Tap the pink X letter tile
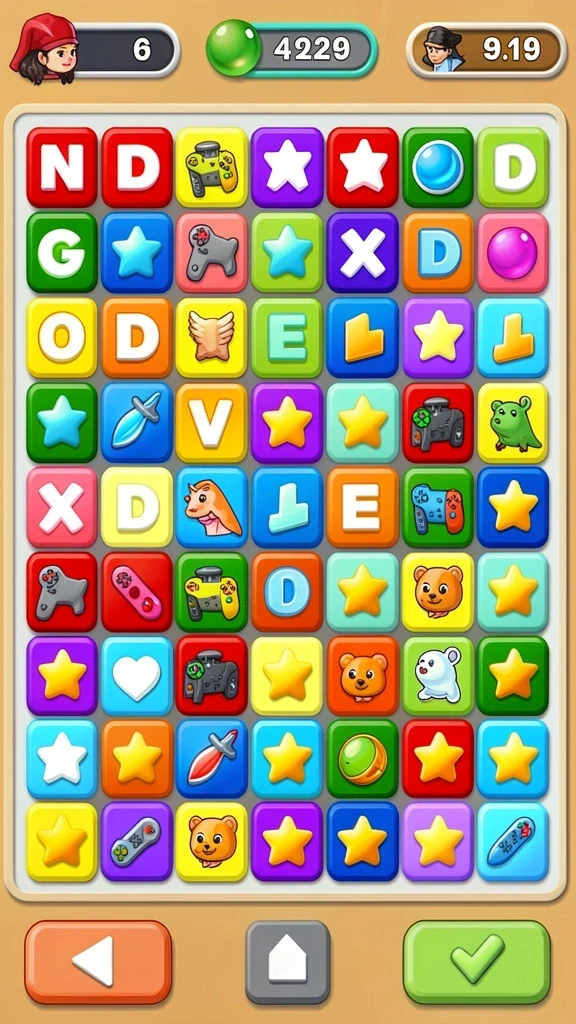The width and height of the screenshot is (576, 1024). pos(62,507)
